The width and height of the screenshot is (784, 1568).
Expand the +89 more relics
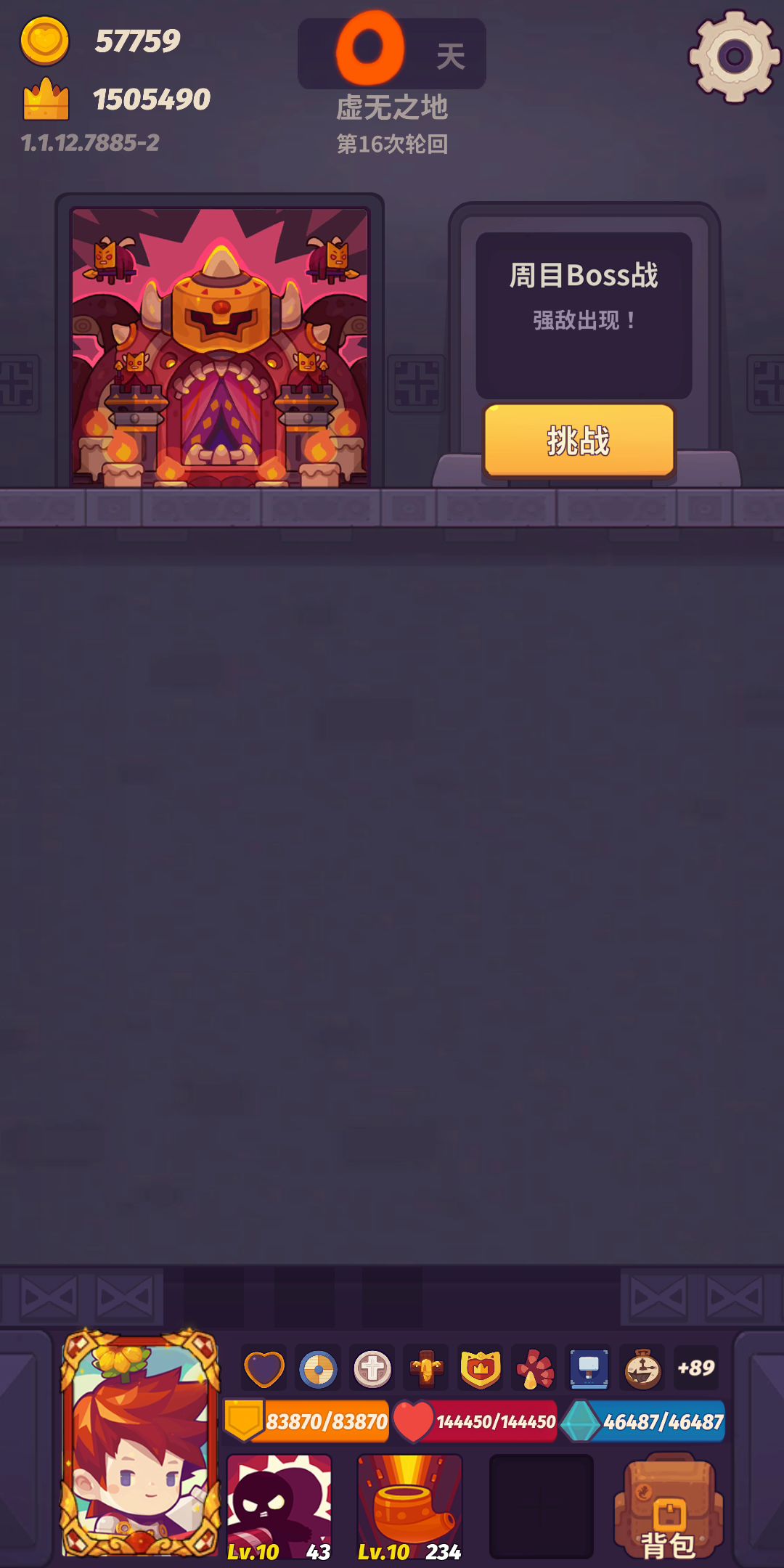(x=696, y=1368)
